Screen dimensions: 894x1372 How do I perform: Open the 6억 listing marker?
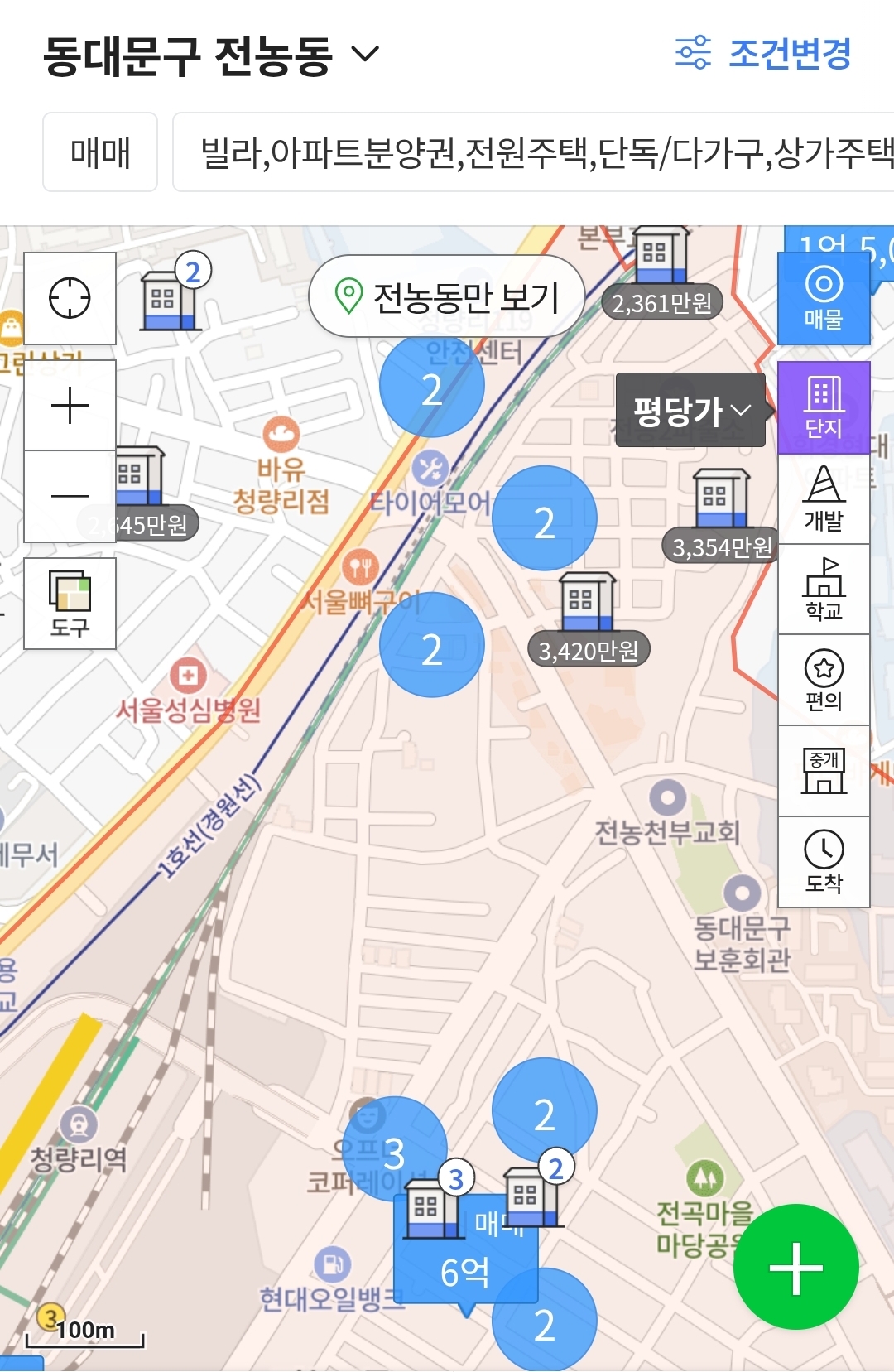[x=465, y=1271]
